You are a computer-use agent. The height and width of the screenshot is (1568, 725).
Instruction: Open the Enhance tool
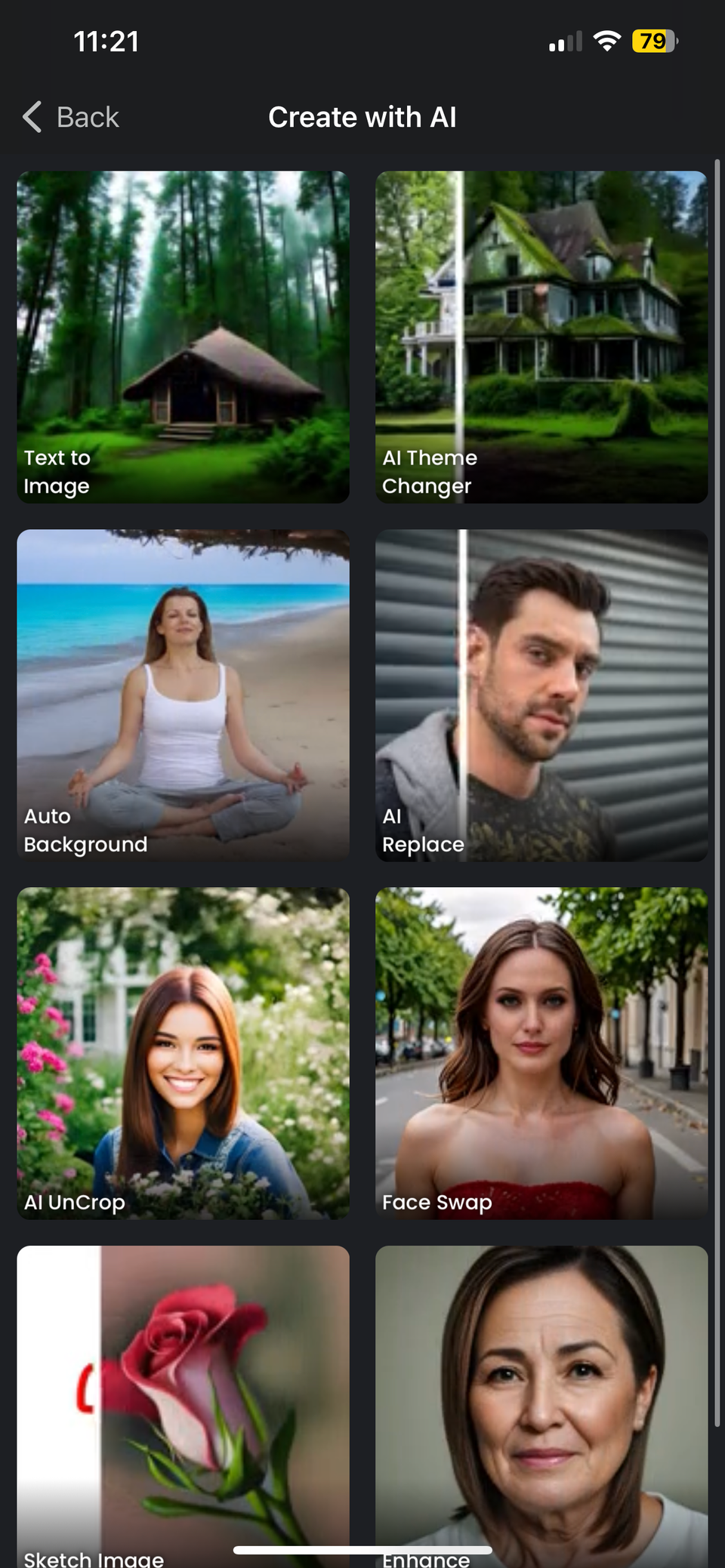click(541, 1404)
